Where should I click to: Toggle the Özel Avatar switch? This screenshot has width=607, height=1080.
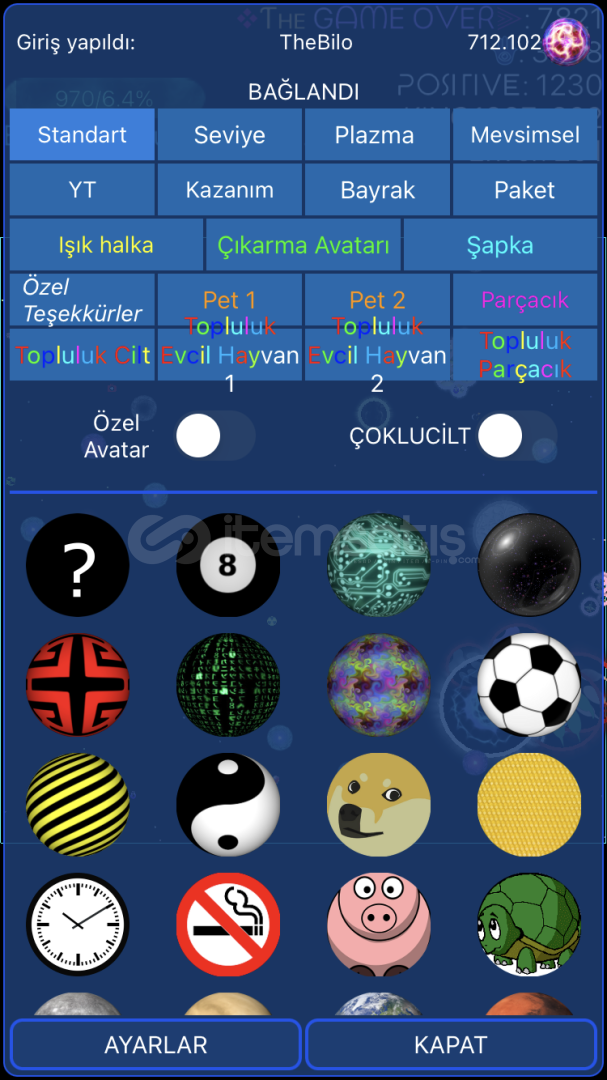[x=215, y=435]
